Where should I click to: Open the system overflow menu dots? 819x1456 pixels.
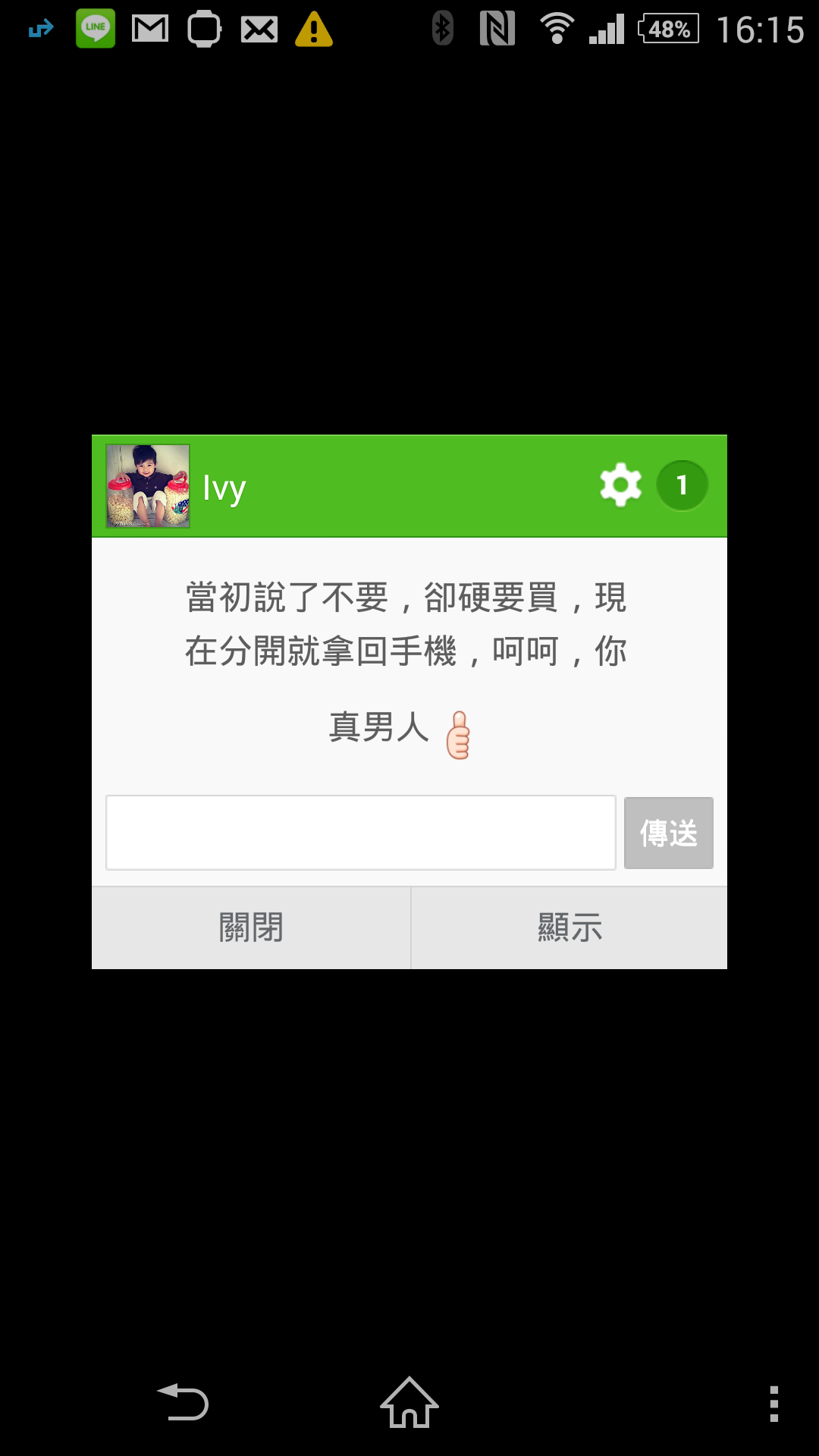[773, 1404]
